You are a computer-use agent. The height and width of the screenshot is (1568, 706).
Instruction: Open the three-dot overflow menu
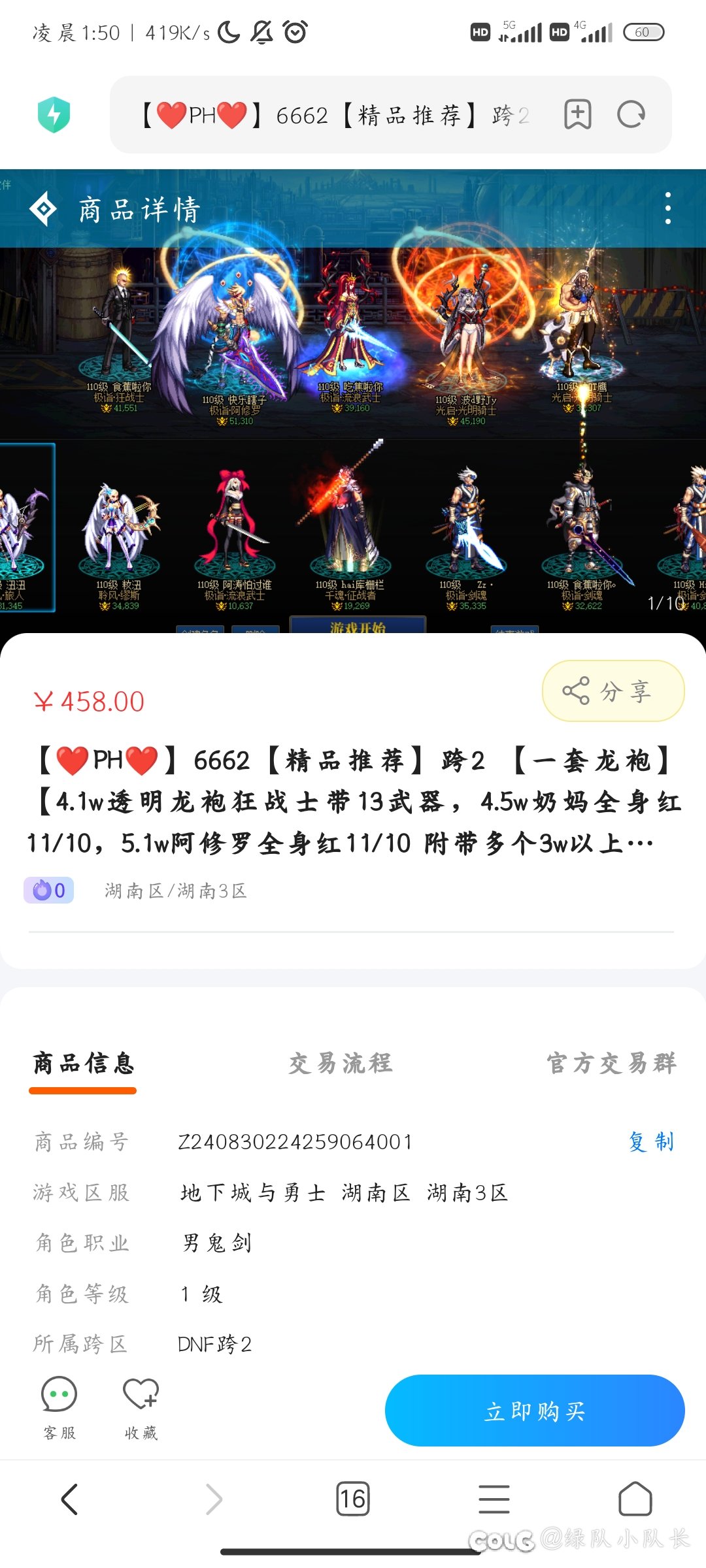pos(667,208)
